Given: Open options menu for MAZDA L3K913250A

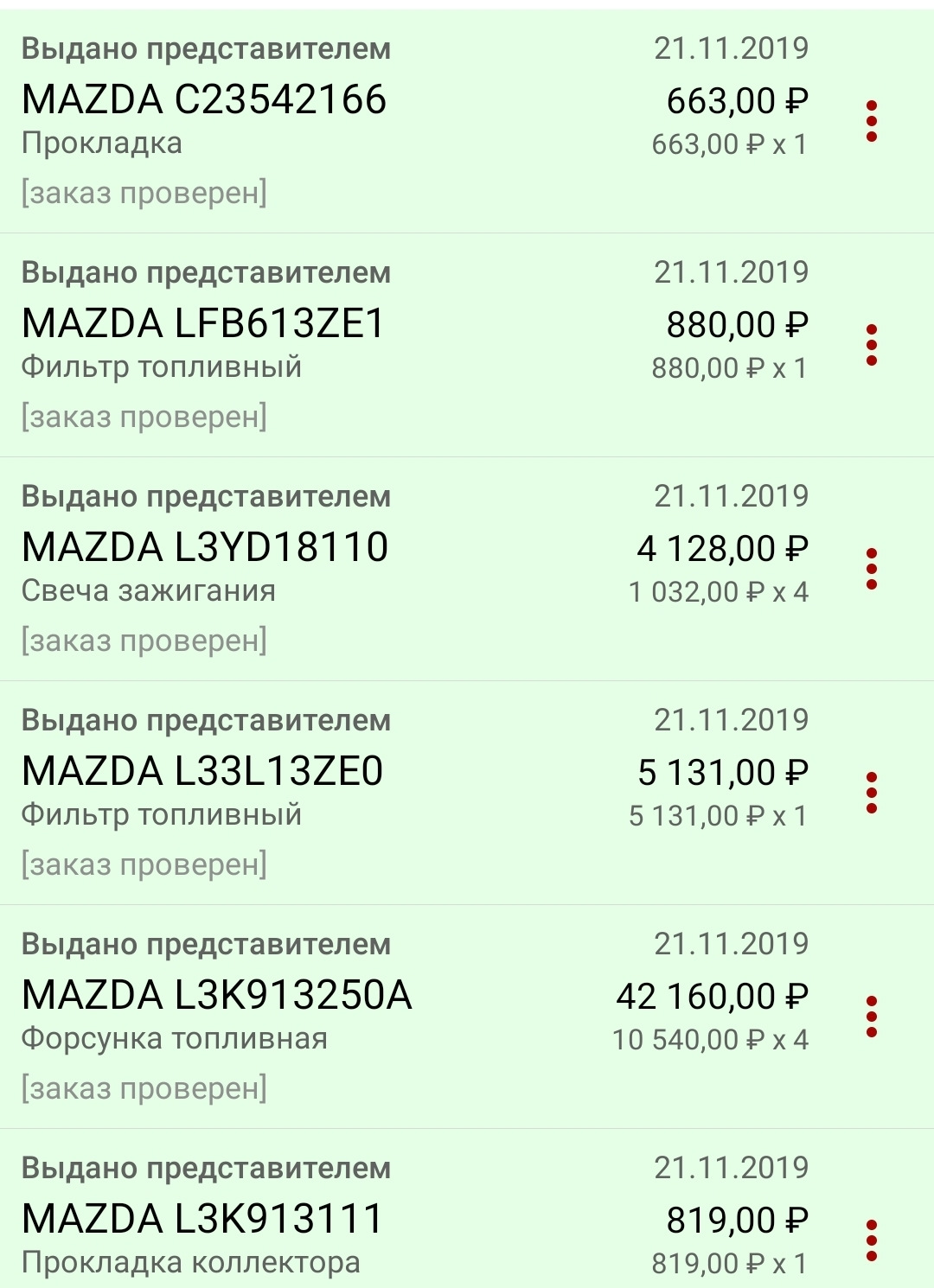Looking at the screenshot, I should click(x=872, y=1017).
